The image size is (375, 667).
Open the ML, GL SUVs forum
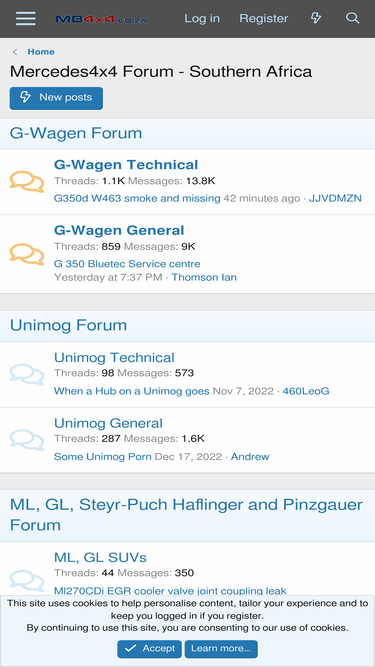click(100, 557)
